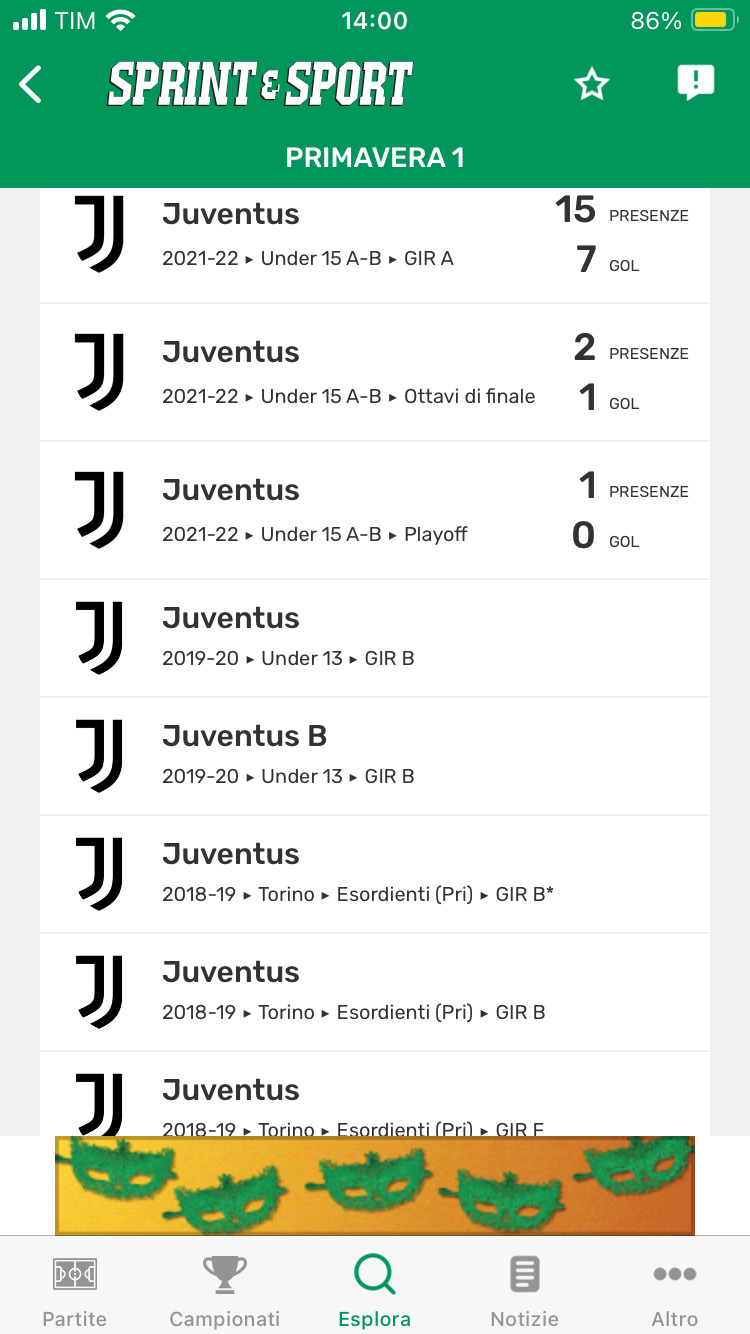Open the Altro tab
The height and width of the screenshot is (1334, 750).
point(675,1290)
